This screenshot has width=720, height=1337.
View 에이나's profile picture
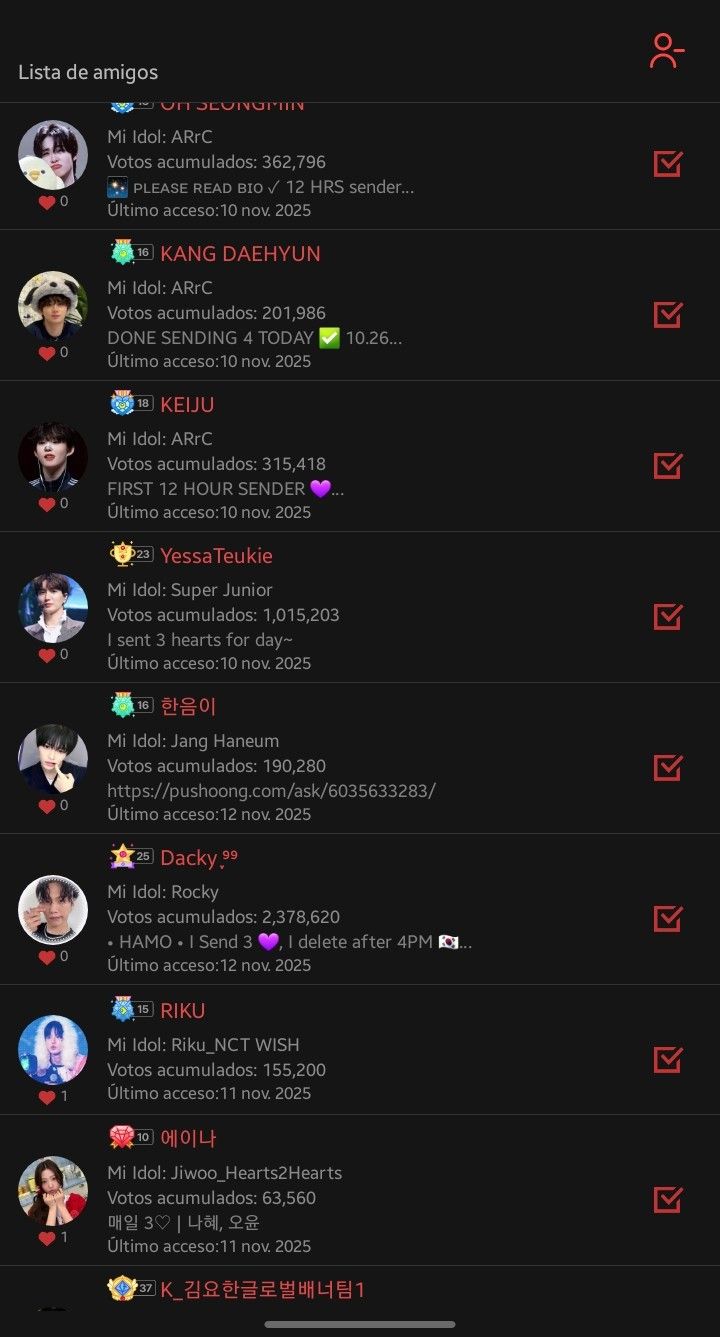click(x=53, y=1191)
